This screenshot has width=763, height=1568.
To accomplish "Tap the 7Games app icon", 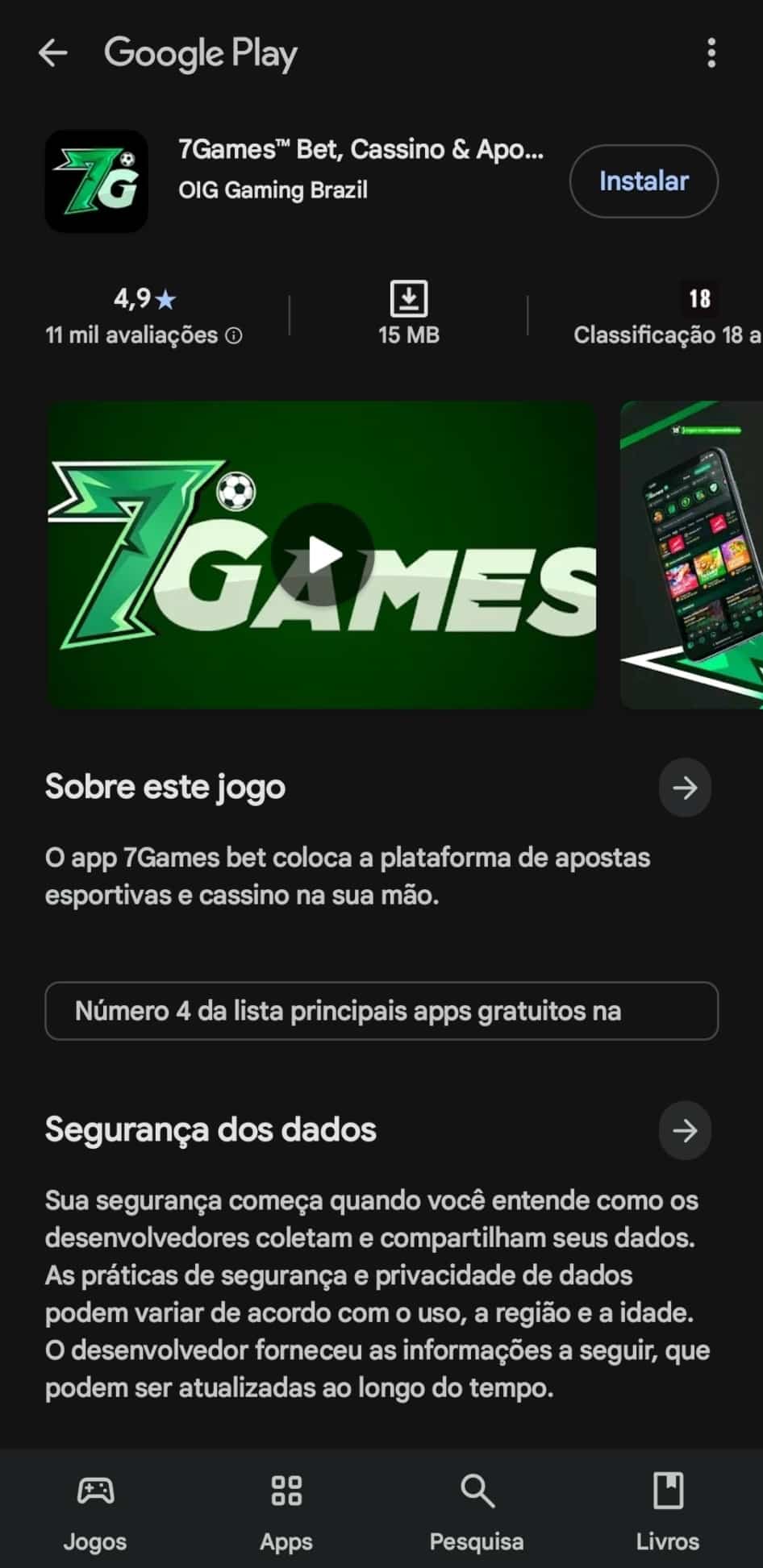I will [96, 181].
